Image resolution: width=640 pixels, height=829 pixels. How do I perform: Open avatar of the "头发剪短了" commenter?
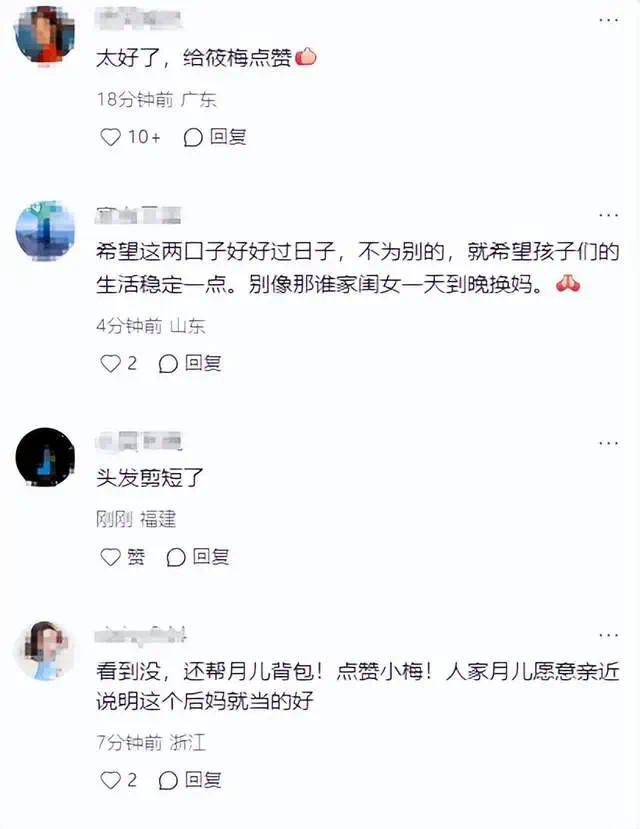point(45,458)
